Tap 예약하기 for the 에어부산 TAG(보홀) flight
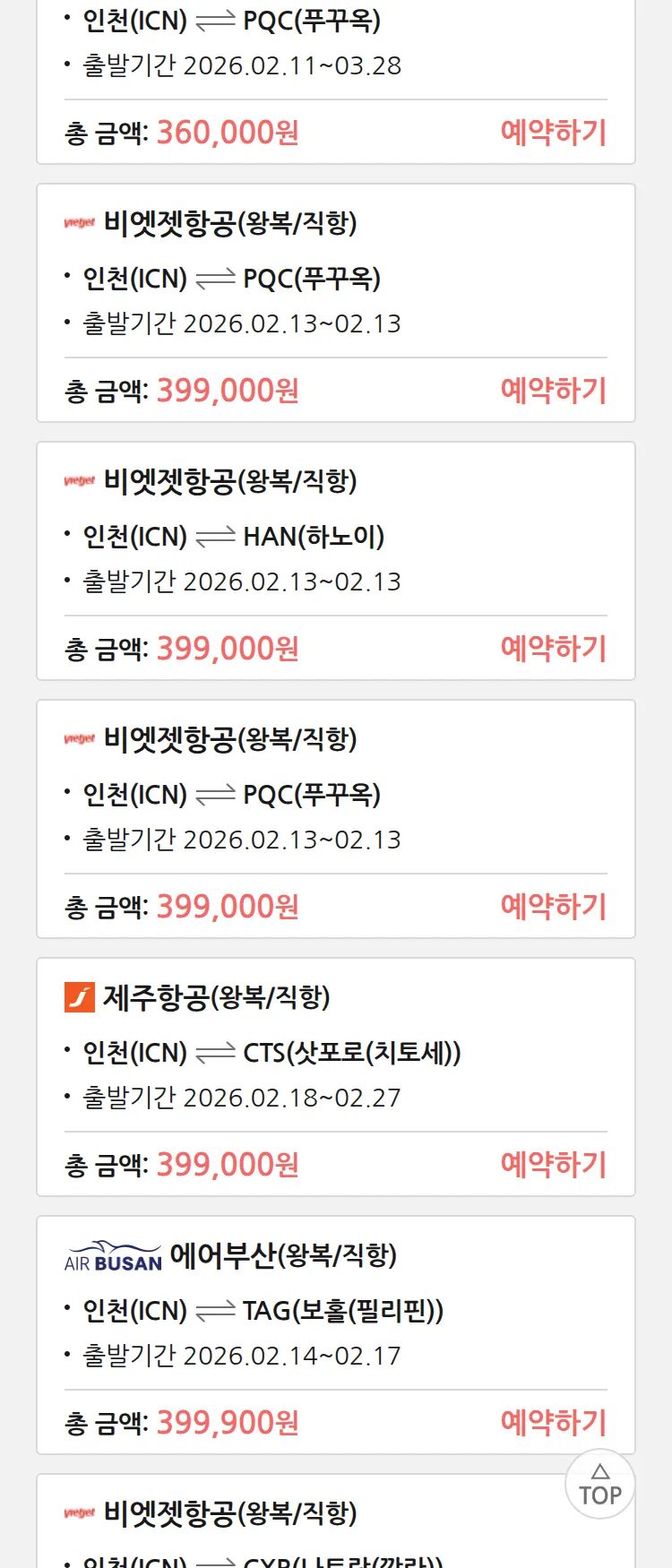The width and height of the screenshot is (672, 1568). click(553, 1423)
